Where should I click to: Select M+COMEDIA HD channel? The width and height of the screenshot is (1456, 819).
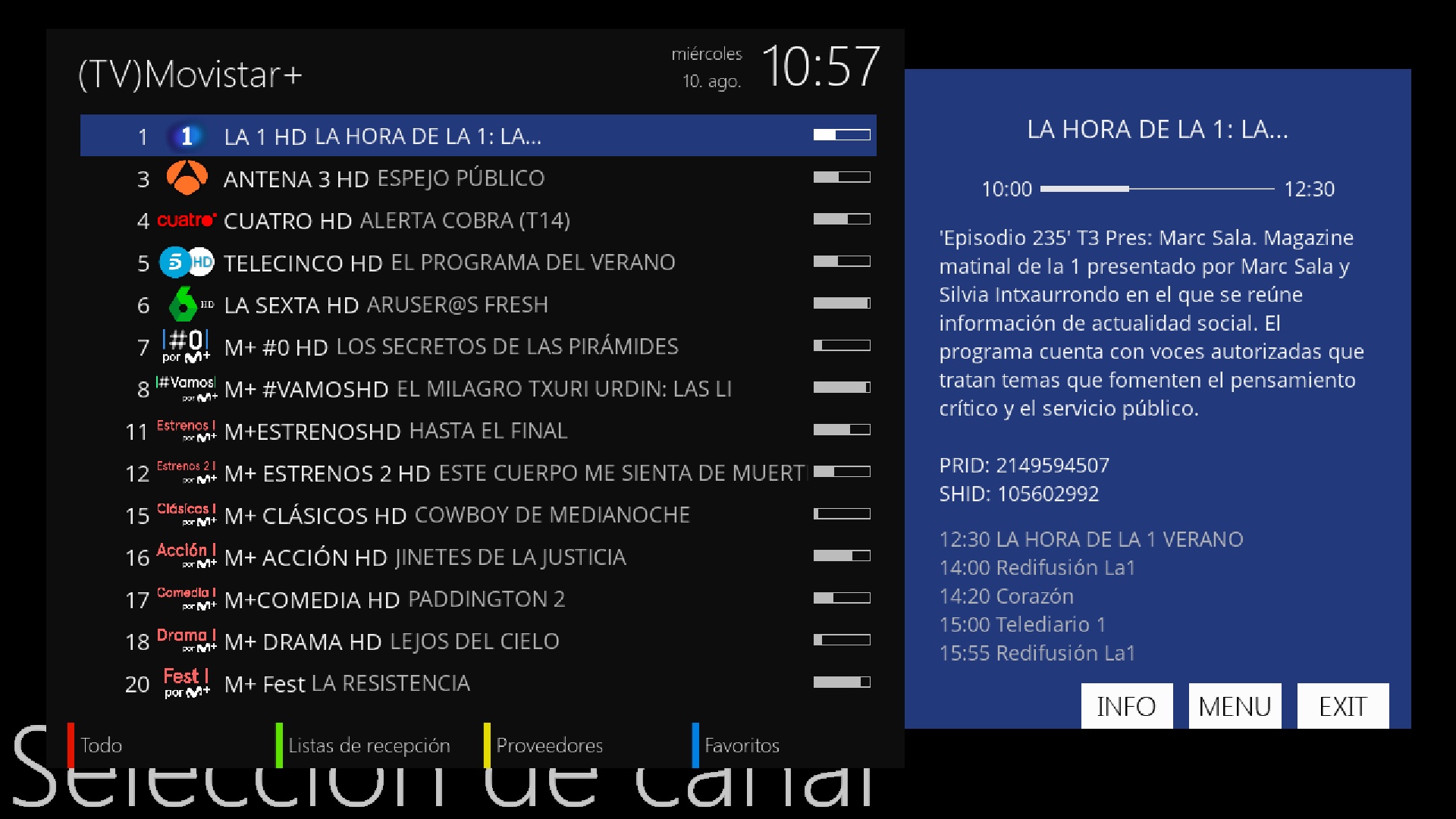tap(478, 600)
